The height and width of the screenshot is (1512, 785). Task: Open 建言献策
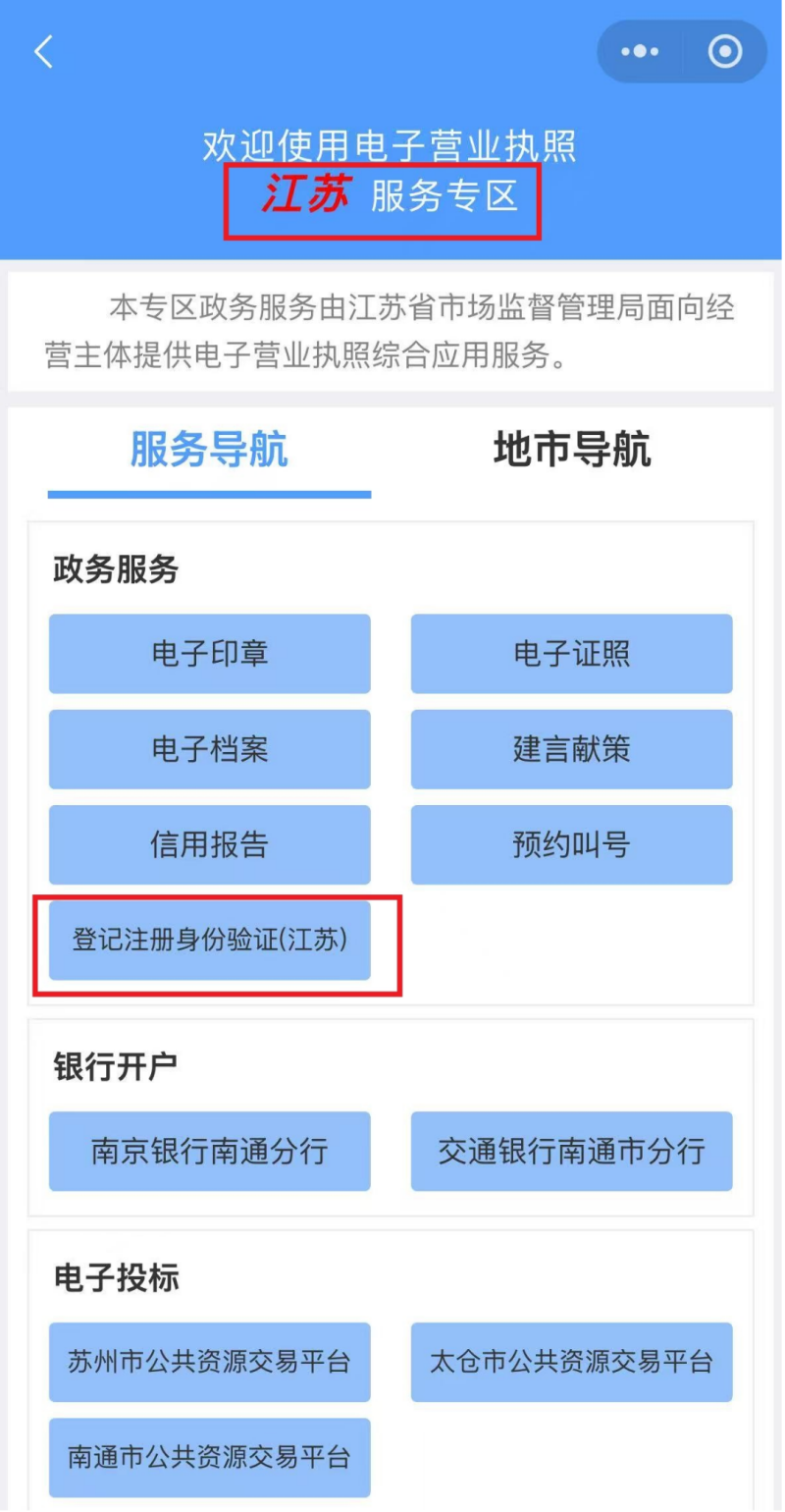571,749
